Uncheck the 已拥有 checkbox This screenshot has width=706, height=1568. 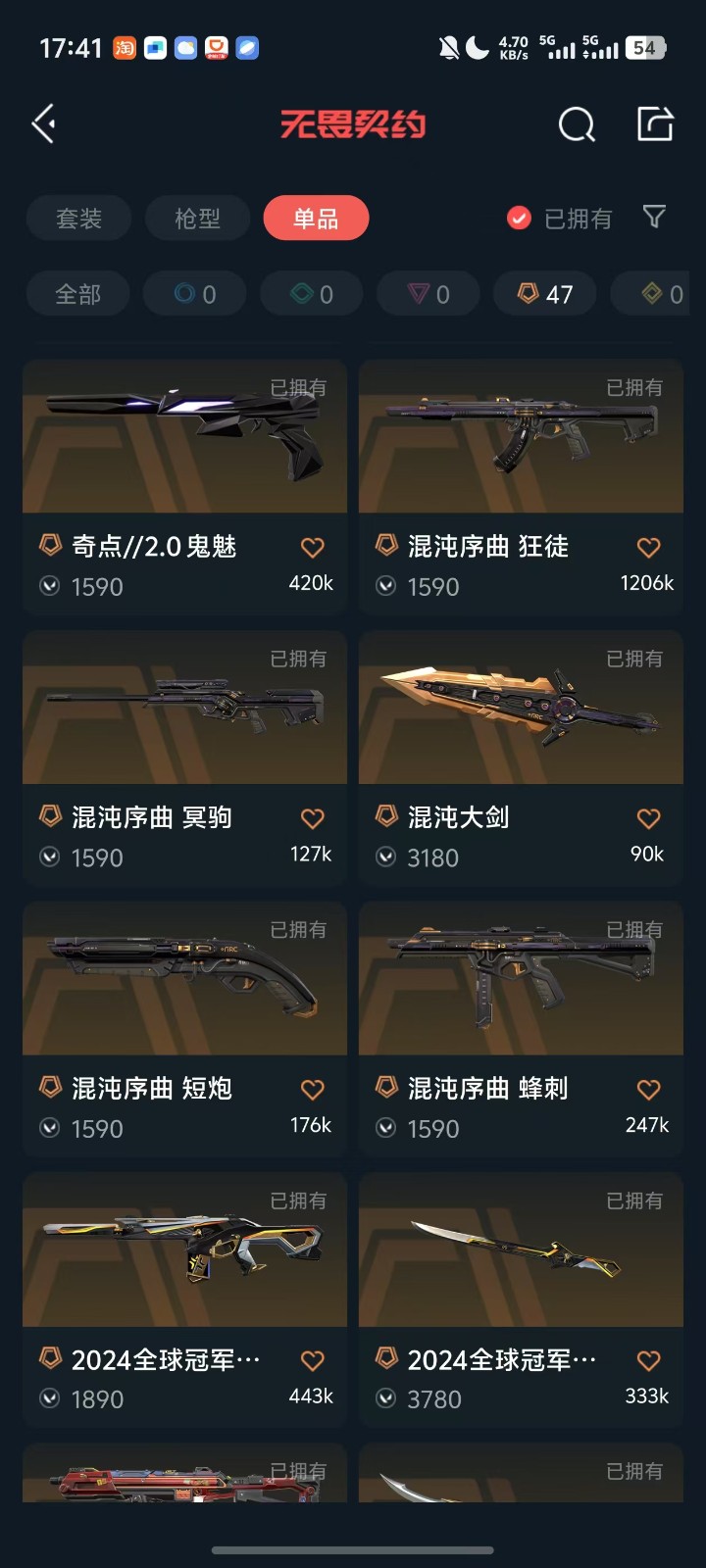(519, 218)
